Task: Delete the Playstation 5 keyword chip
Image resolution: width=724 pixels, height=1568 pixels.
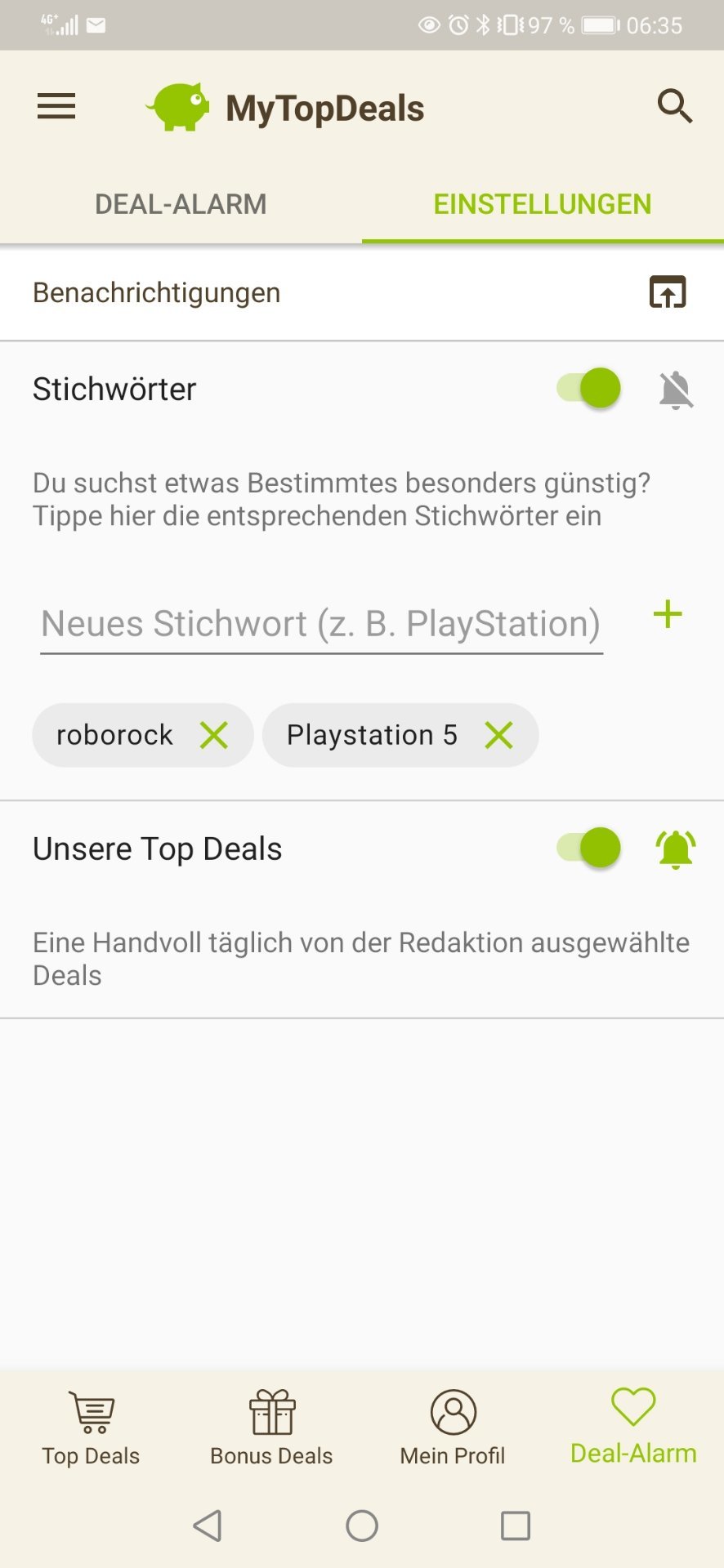Action: 498,735
